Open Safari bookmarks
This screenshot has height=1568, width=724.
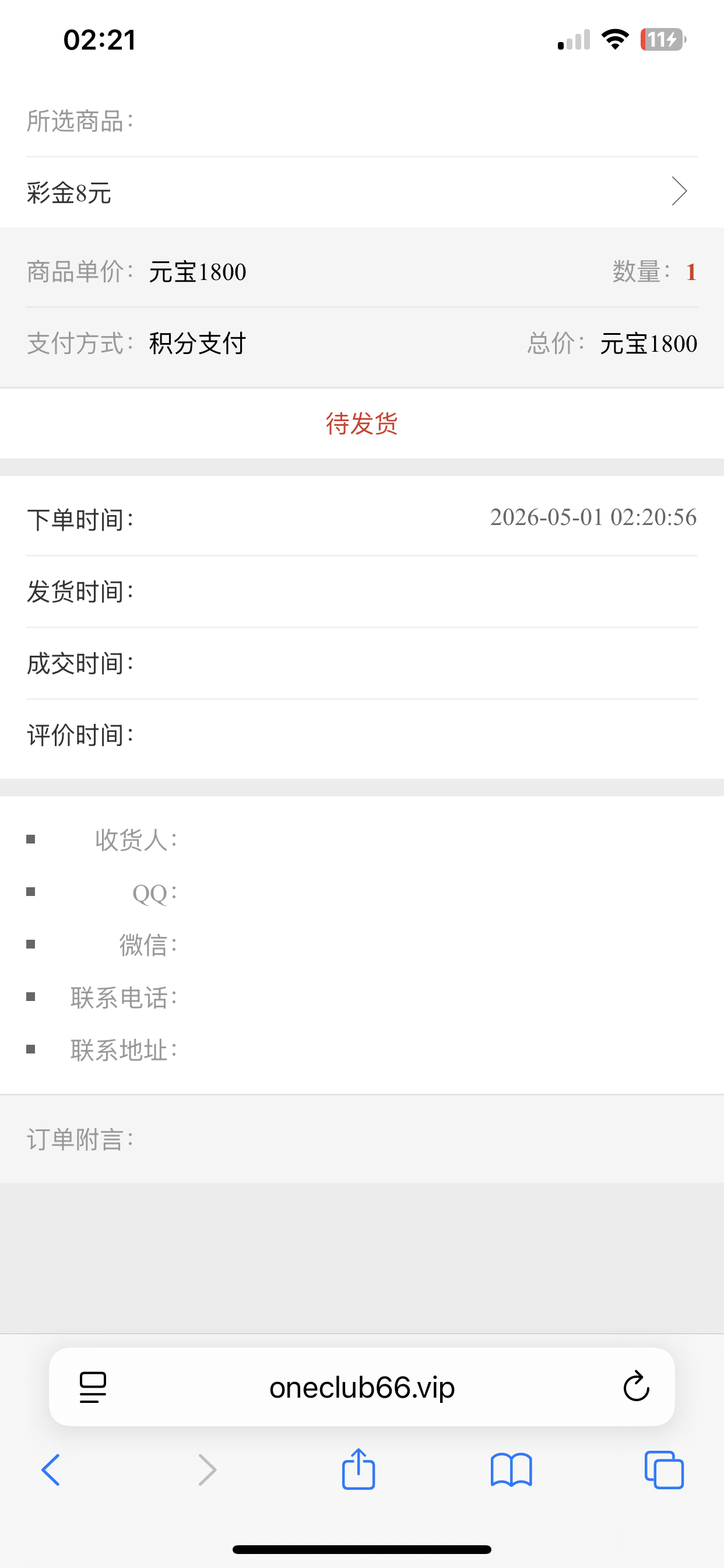(511, 1470)
